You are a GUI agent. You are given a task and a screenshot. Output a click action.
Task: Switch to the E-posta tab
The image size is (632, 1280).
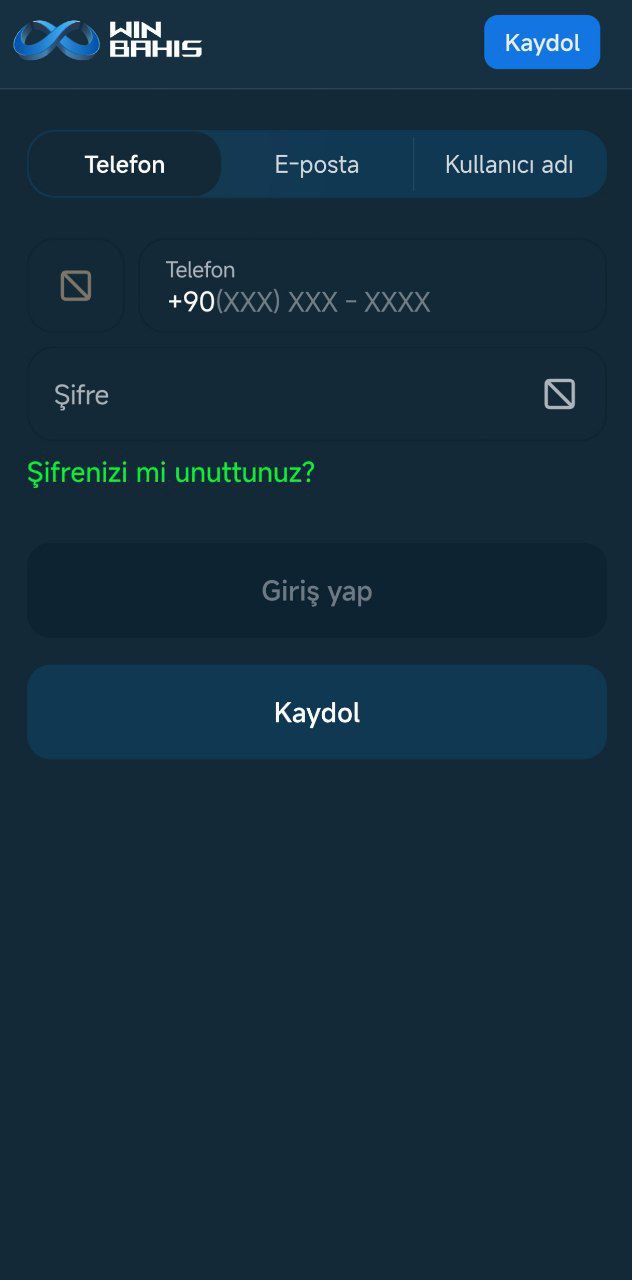317,165
